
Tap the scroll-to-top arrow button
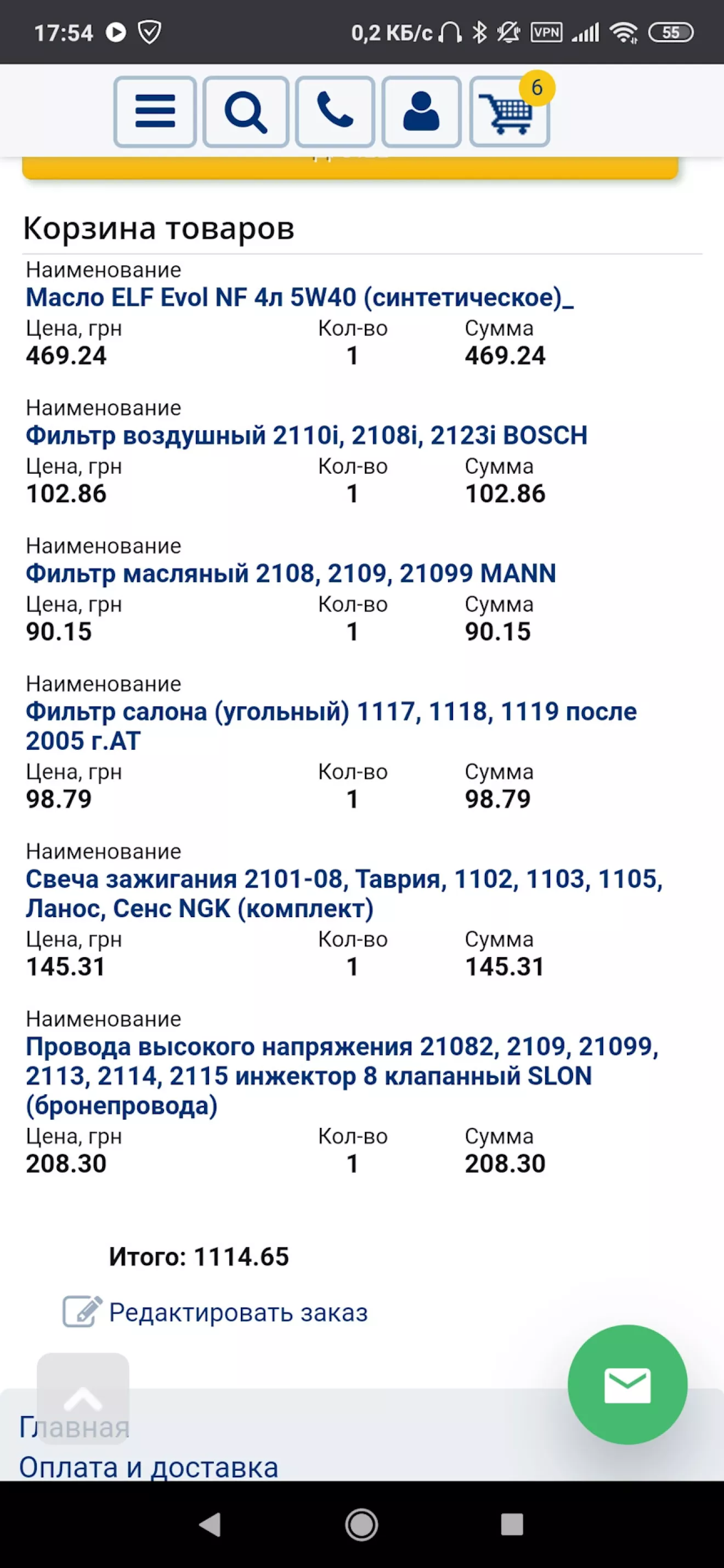[x=83, y=1397]
